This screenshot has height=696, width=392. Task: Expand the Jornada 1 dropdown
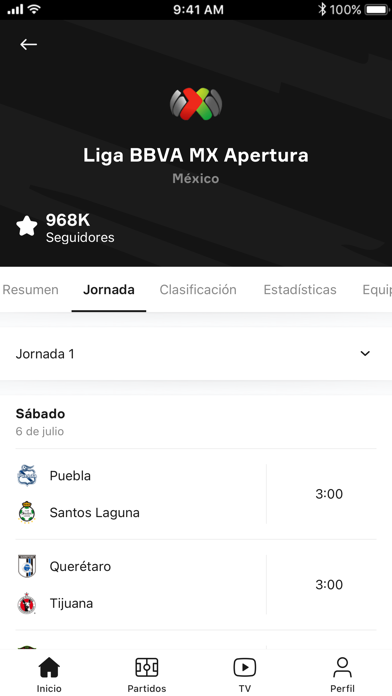click(x=196, y=354)
